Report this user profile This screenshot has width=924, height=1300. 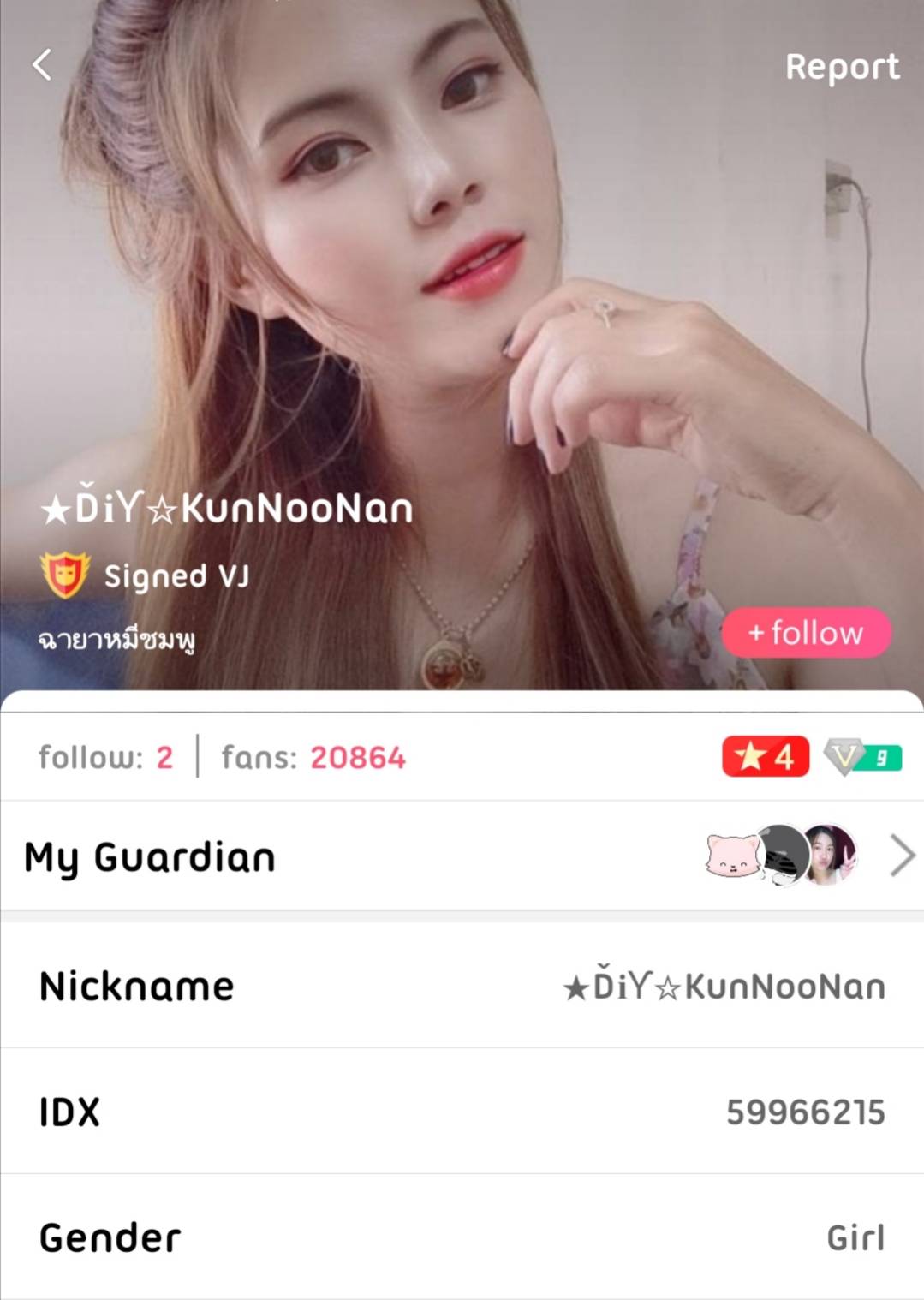842,67
